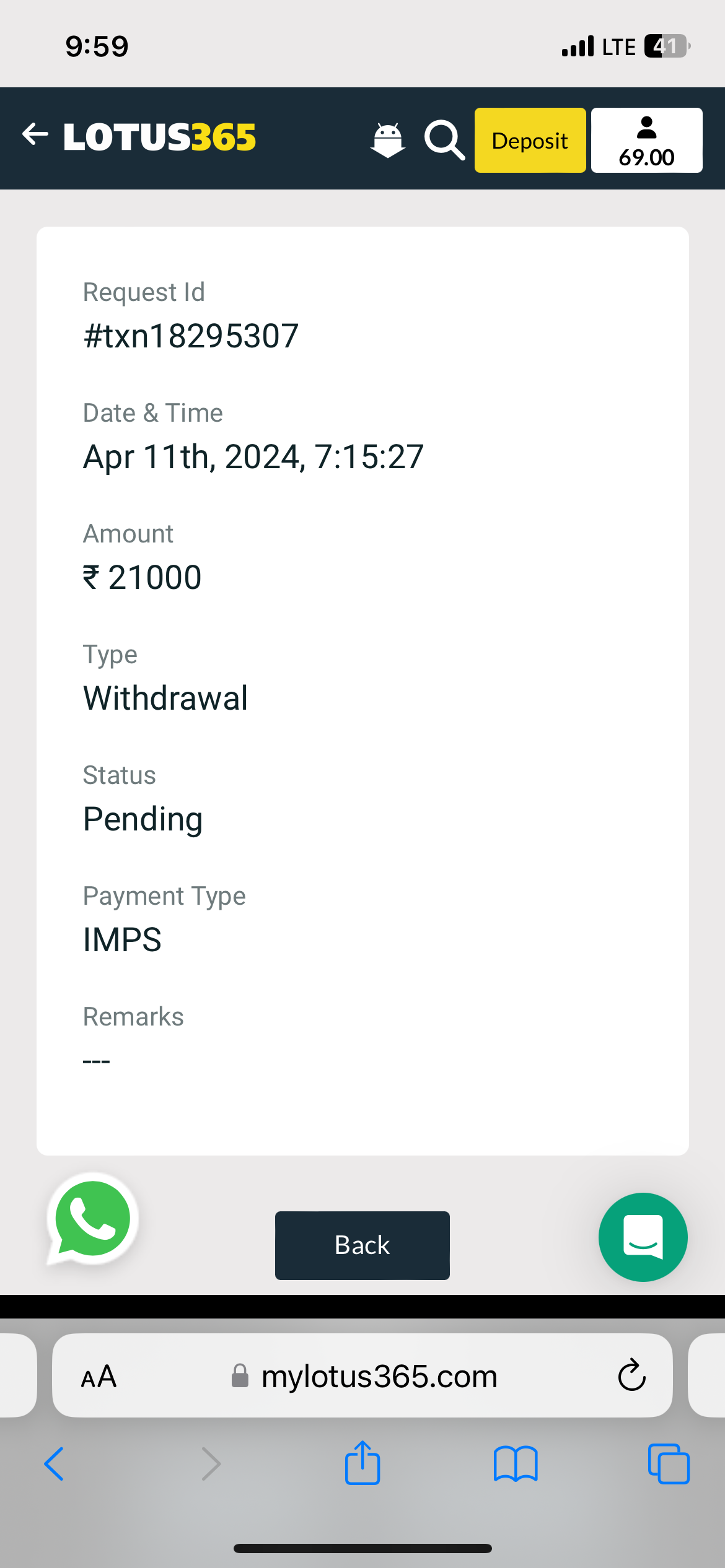Reload the page in Safari
This screenshot has height=1568, width=725.
pyautogui.click(x=631, y=1376)
